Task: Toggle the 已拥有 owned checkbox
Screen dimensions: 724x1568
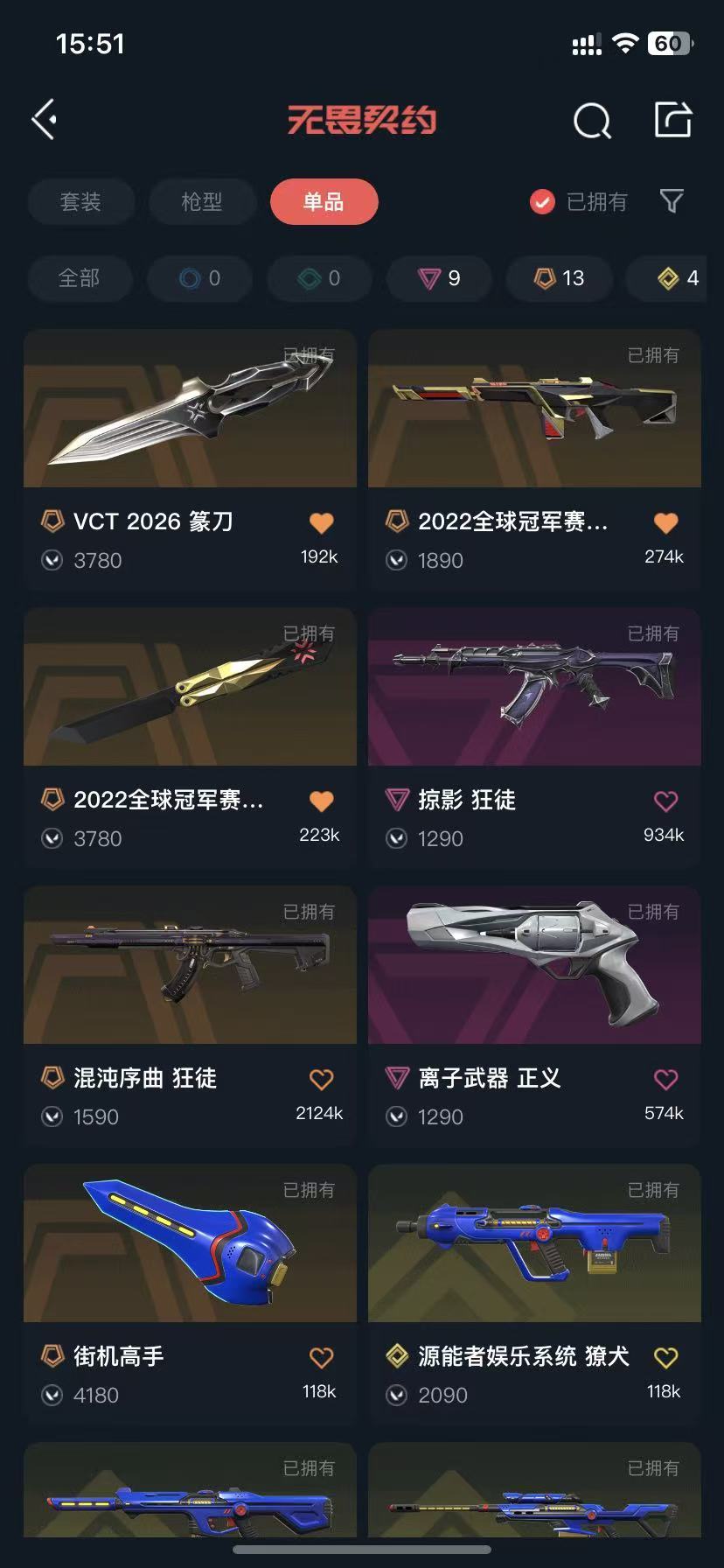Action: 542,201
